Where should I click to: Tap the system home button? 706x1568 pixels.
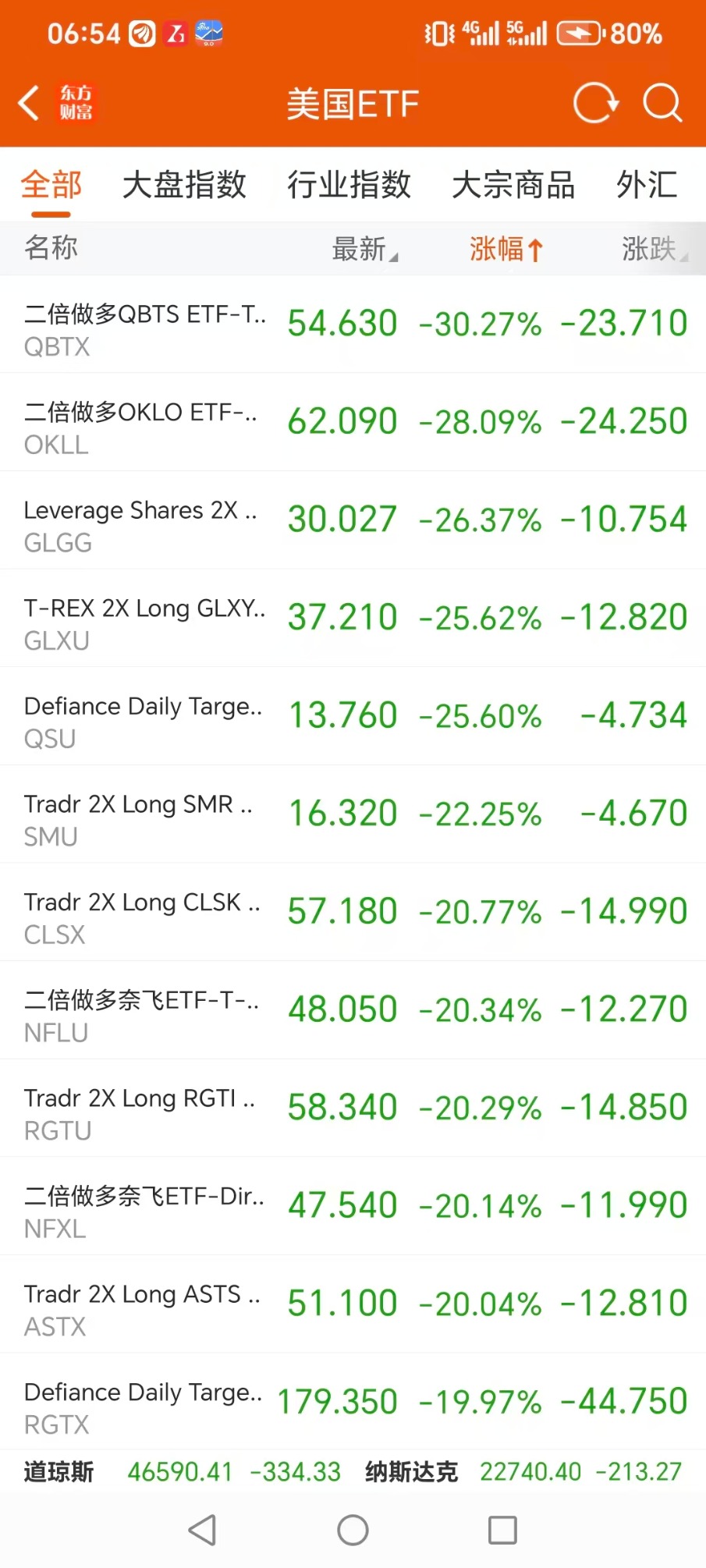[353, 1531]
